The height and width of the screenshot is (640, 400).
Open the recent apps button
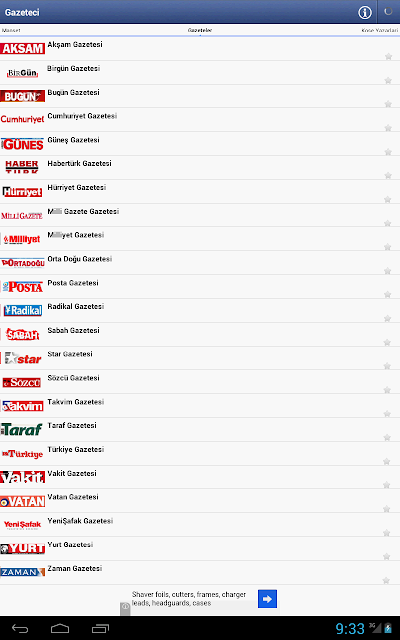(100, 629)
